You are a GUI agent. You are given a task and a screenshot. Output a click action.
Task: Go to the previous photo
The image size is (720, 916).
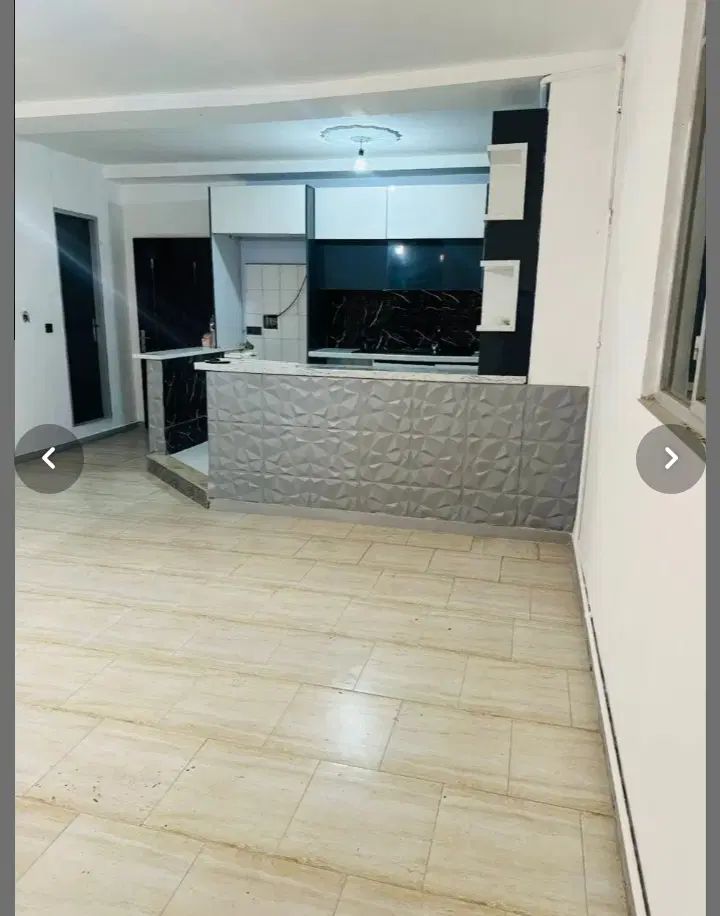coord(49,459)
